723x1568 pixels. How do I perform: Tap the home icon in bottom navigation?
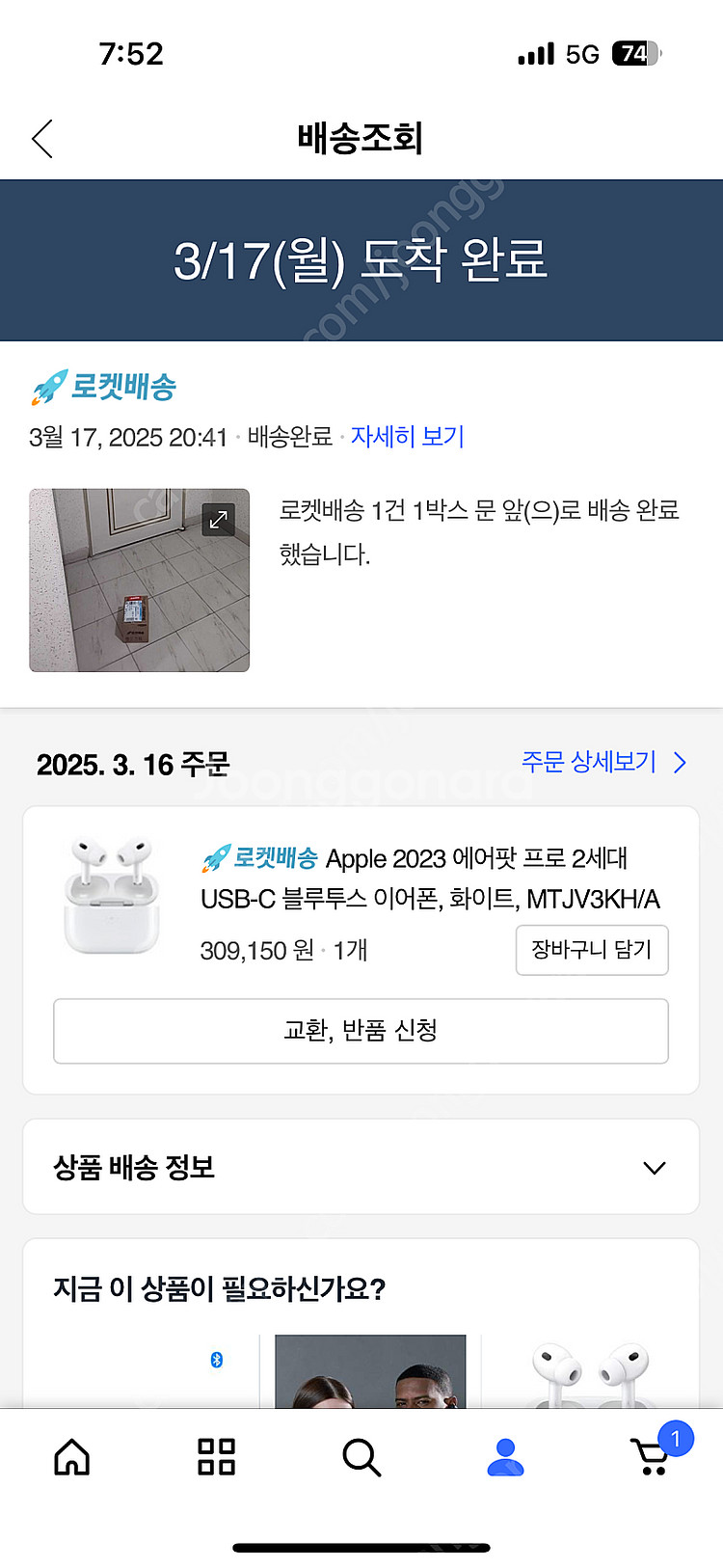coord(72,1458)
